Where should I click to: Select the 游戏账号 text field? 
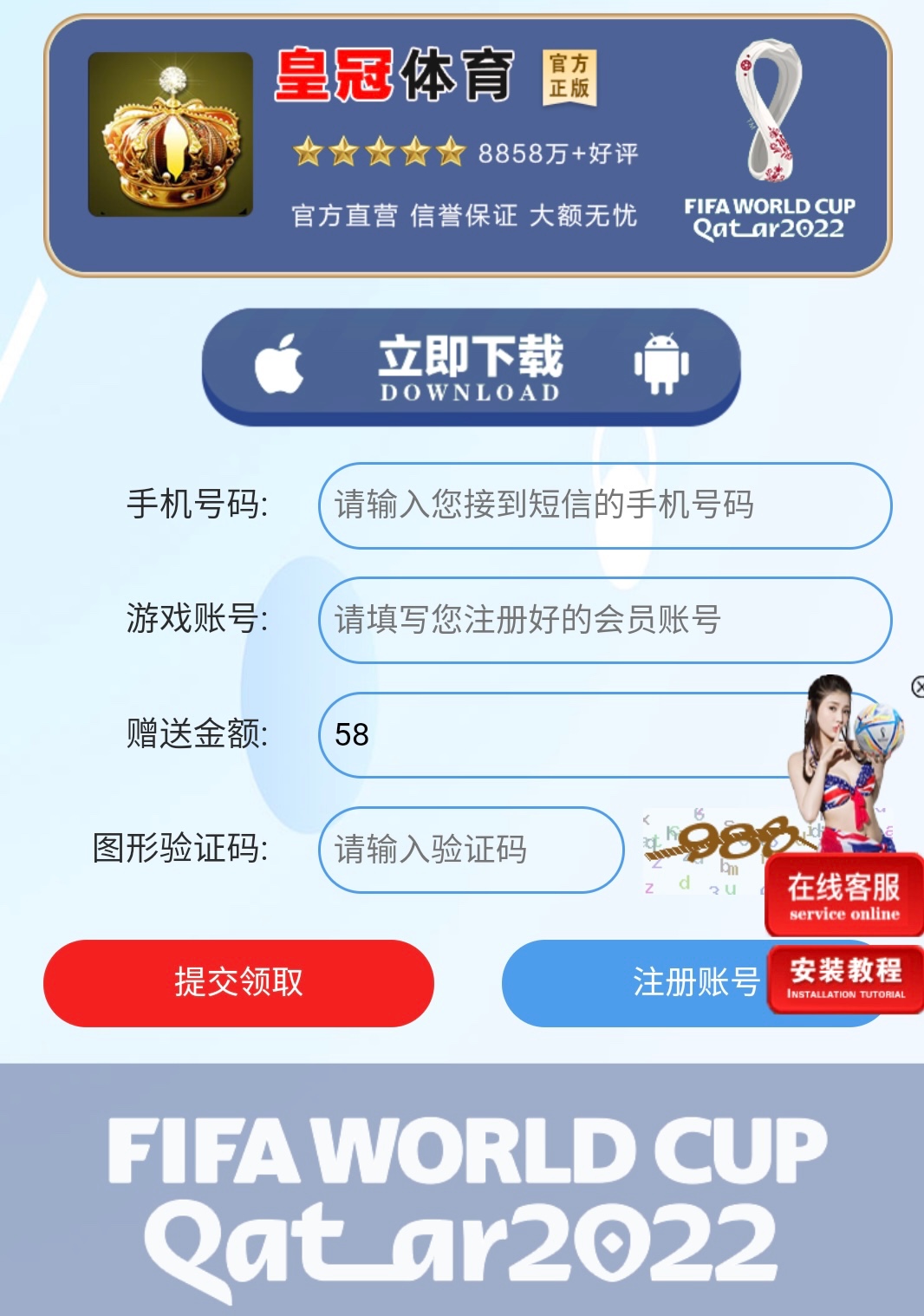tap(604, 620)
